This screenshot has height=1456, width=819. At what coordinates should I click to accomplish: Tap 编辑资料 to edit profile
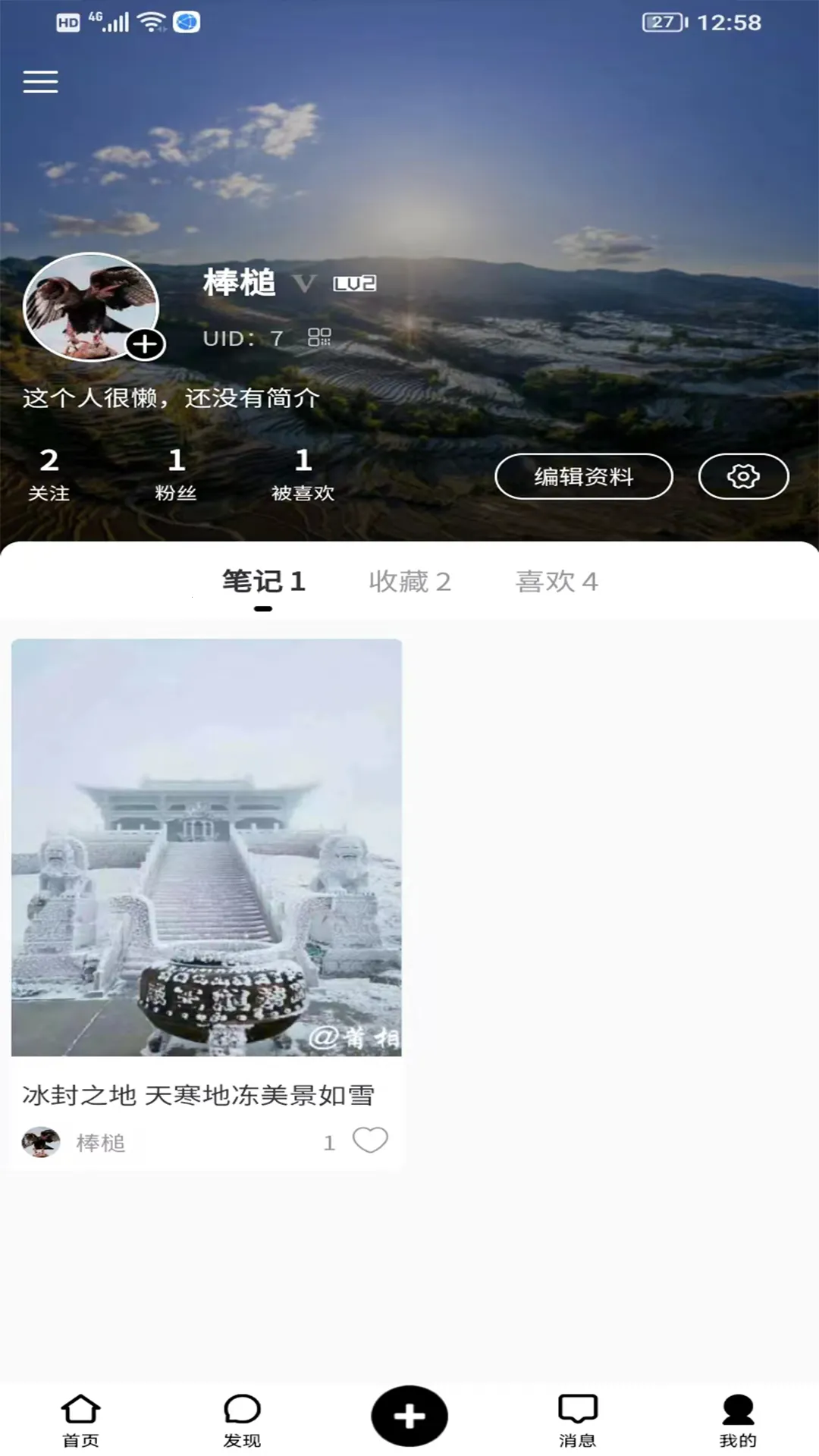pyautogui.click(x=583, y=476)
